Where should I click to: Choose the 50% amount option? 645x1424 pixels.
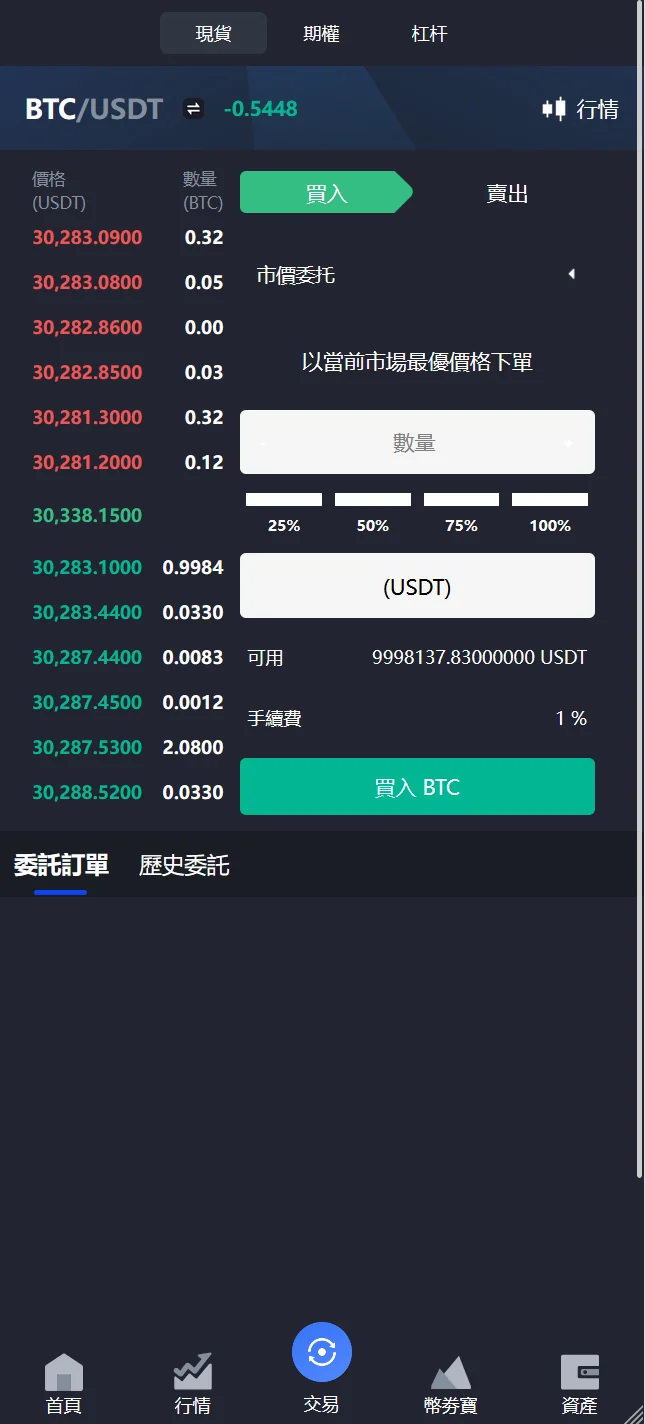click(x=372, y=500)
